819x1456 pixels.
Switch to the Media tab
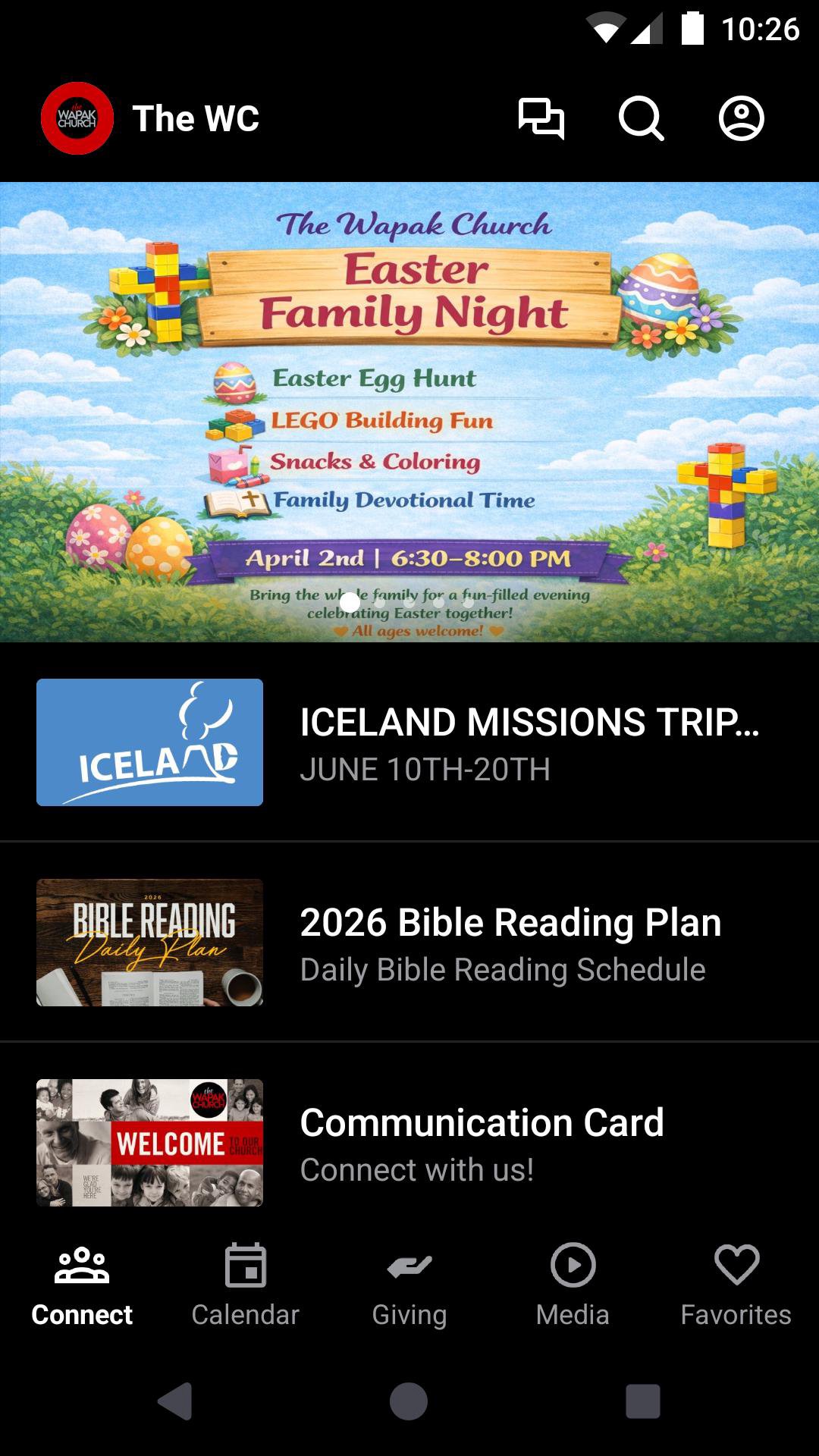pyautogui.click(x=573, y=1281)
